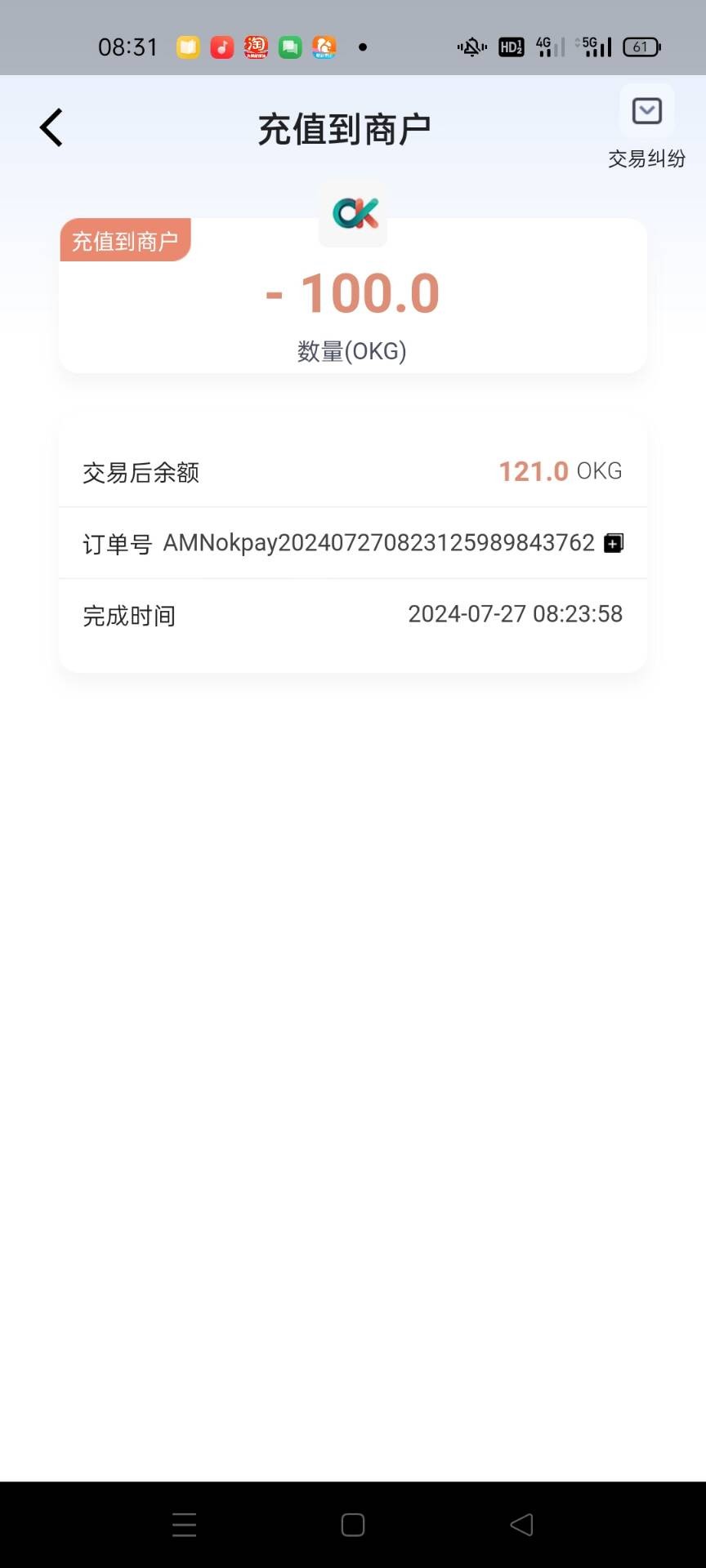Tap the -100.0 amount display
706x1568 pixels.
353,293
